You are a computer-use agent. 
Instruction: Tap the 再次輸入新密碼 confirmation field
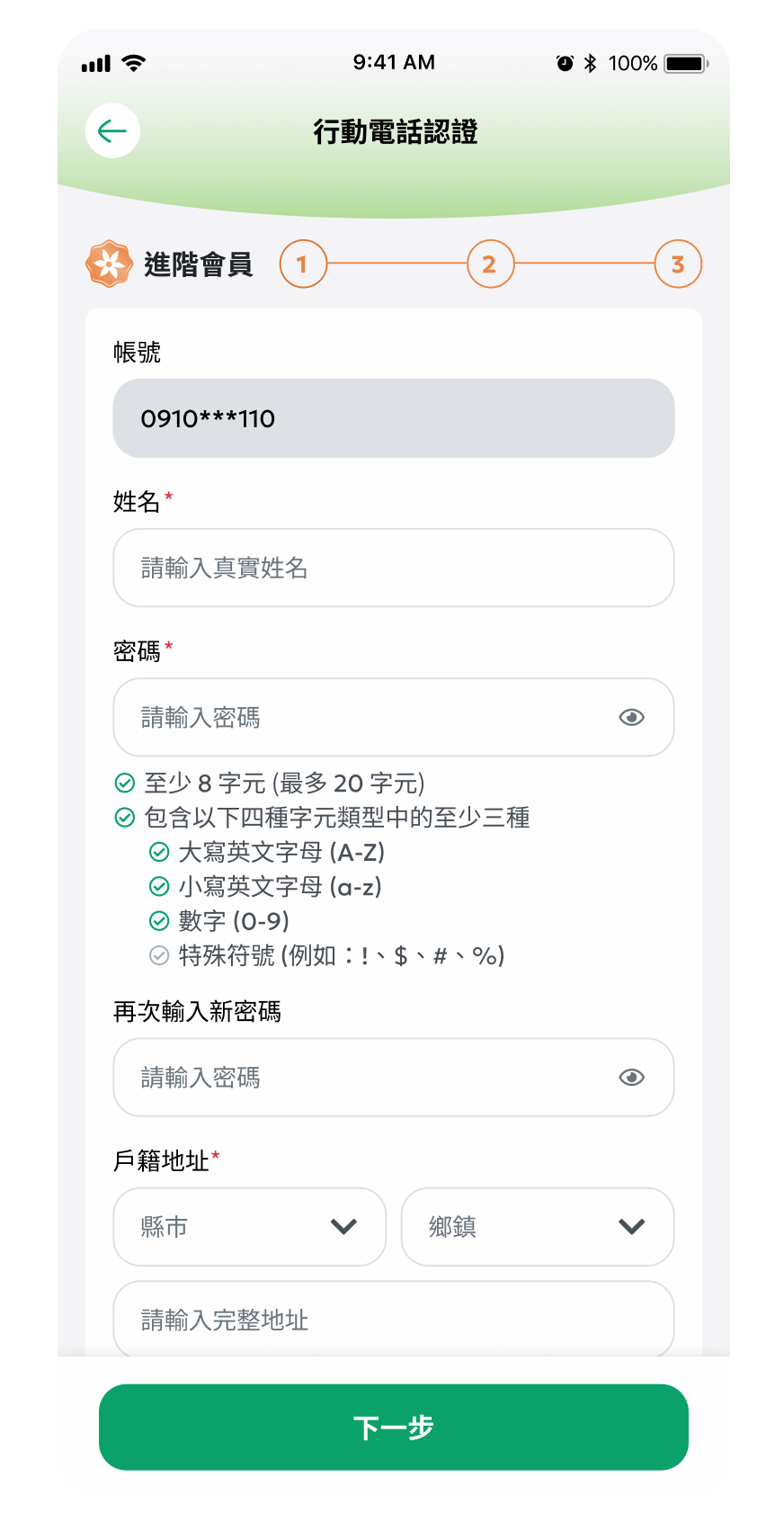tap(360, 1077)
